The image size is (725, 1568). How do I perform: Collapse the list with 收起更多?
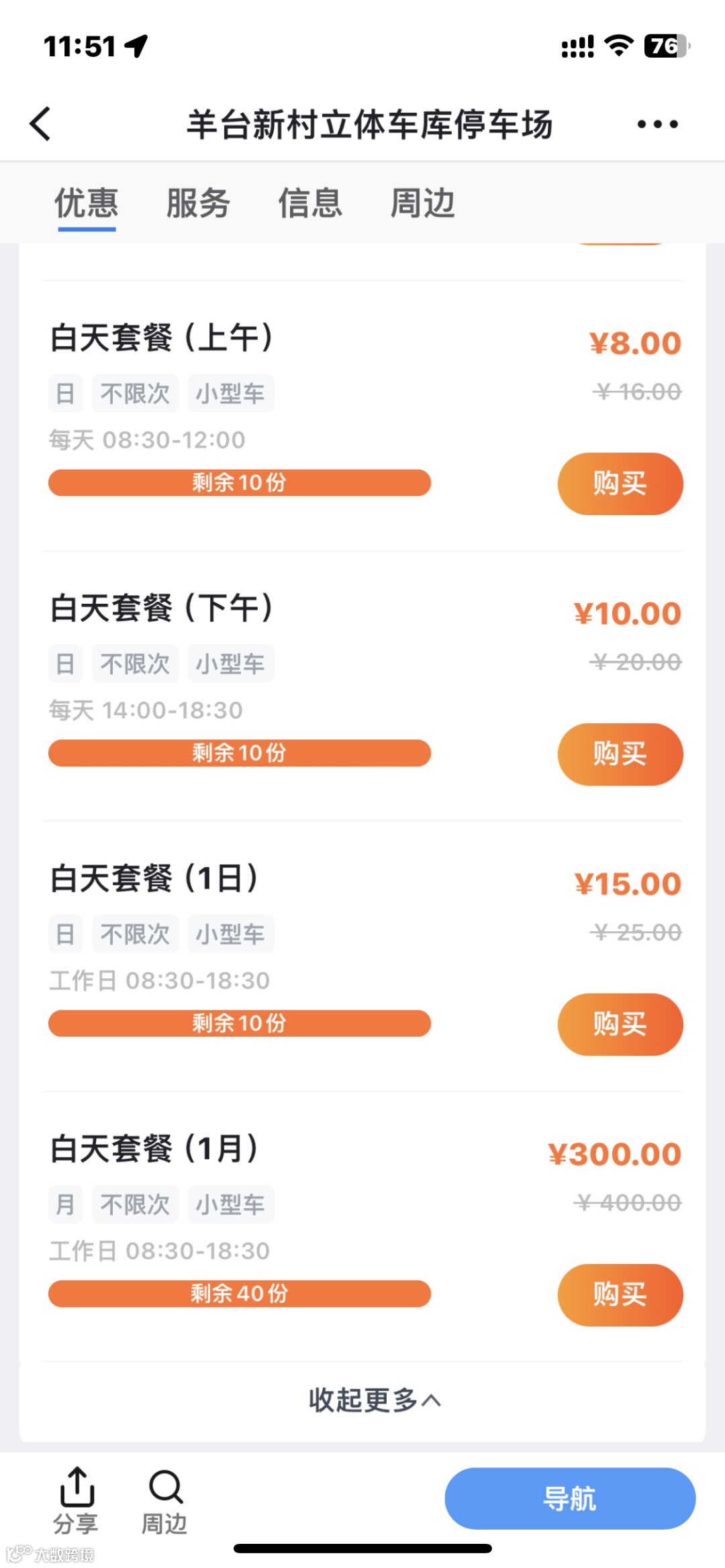373,1400
